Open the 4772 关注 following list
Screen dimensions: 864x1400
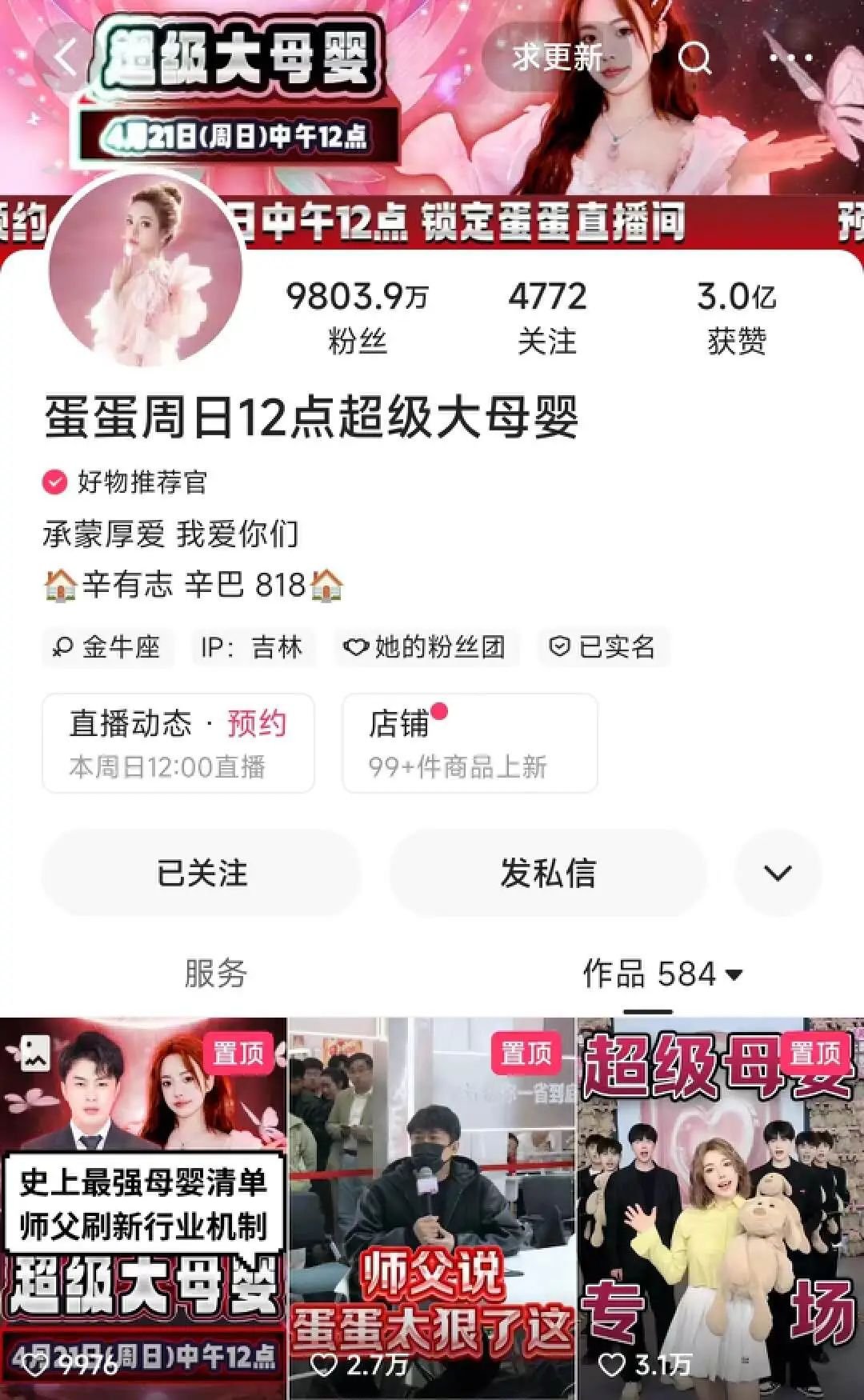coord(547,317)
